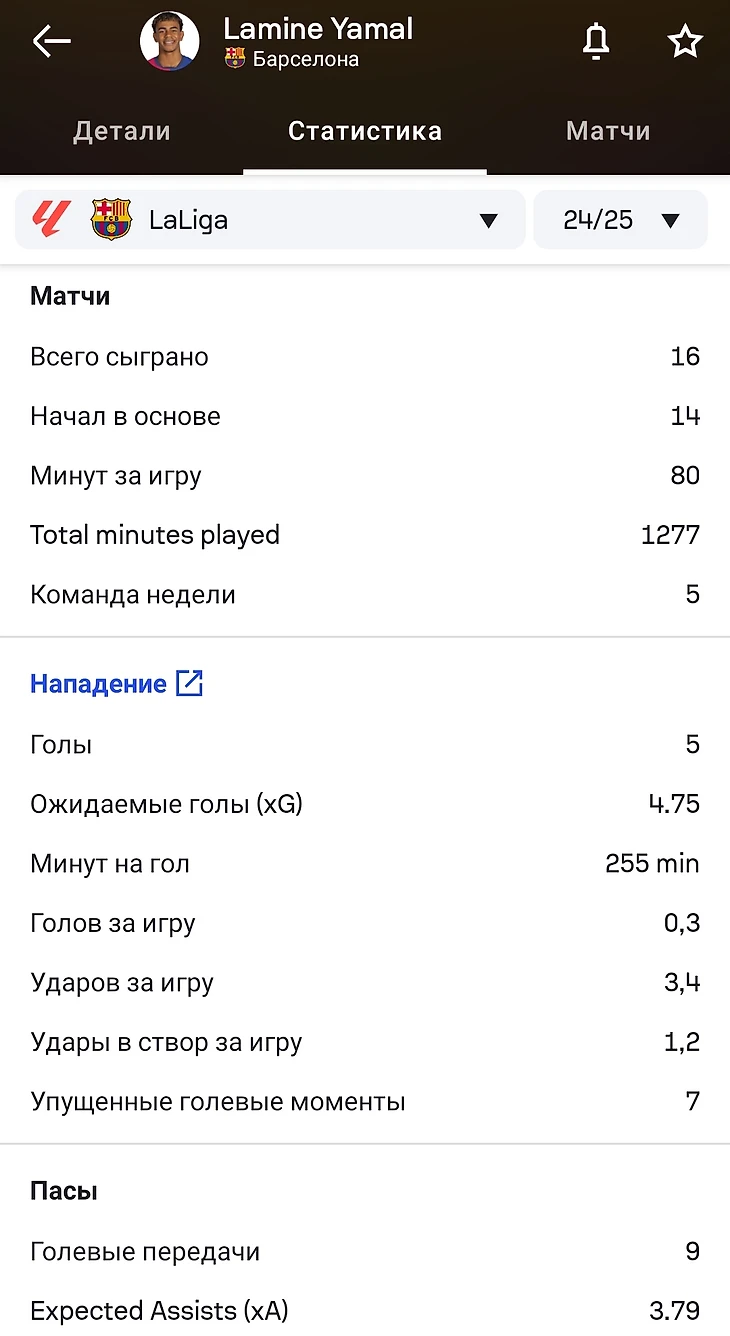
Task: Select the Статистика tab
Action: pos(365,131)
